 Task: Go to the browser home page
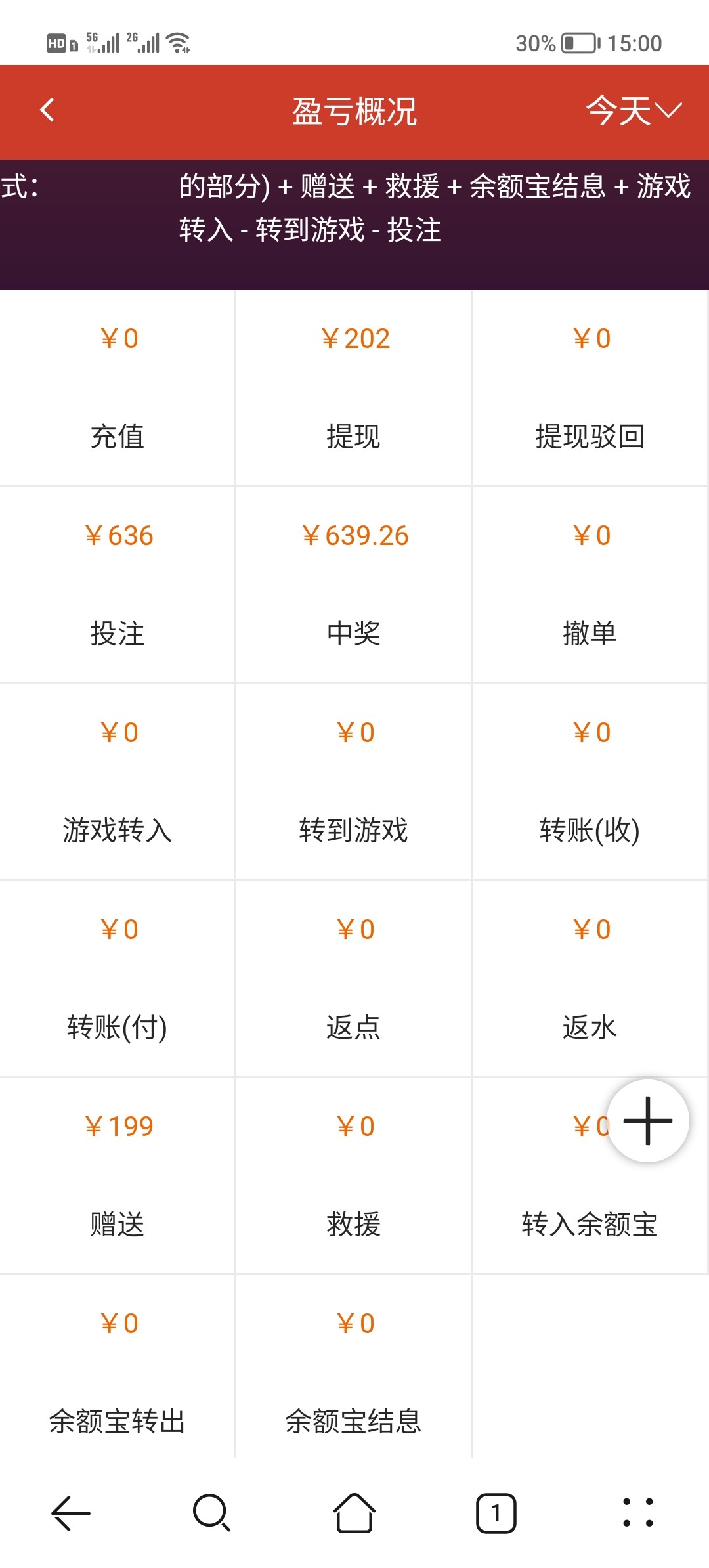click(354, 1513)
